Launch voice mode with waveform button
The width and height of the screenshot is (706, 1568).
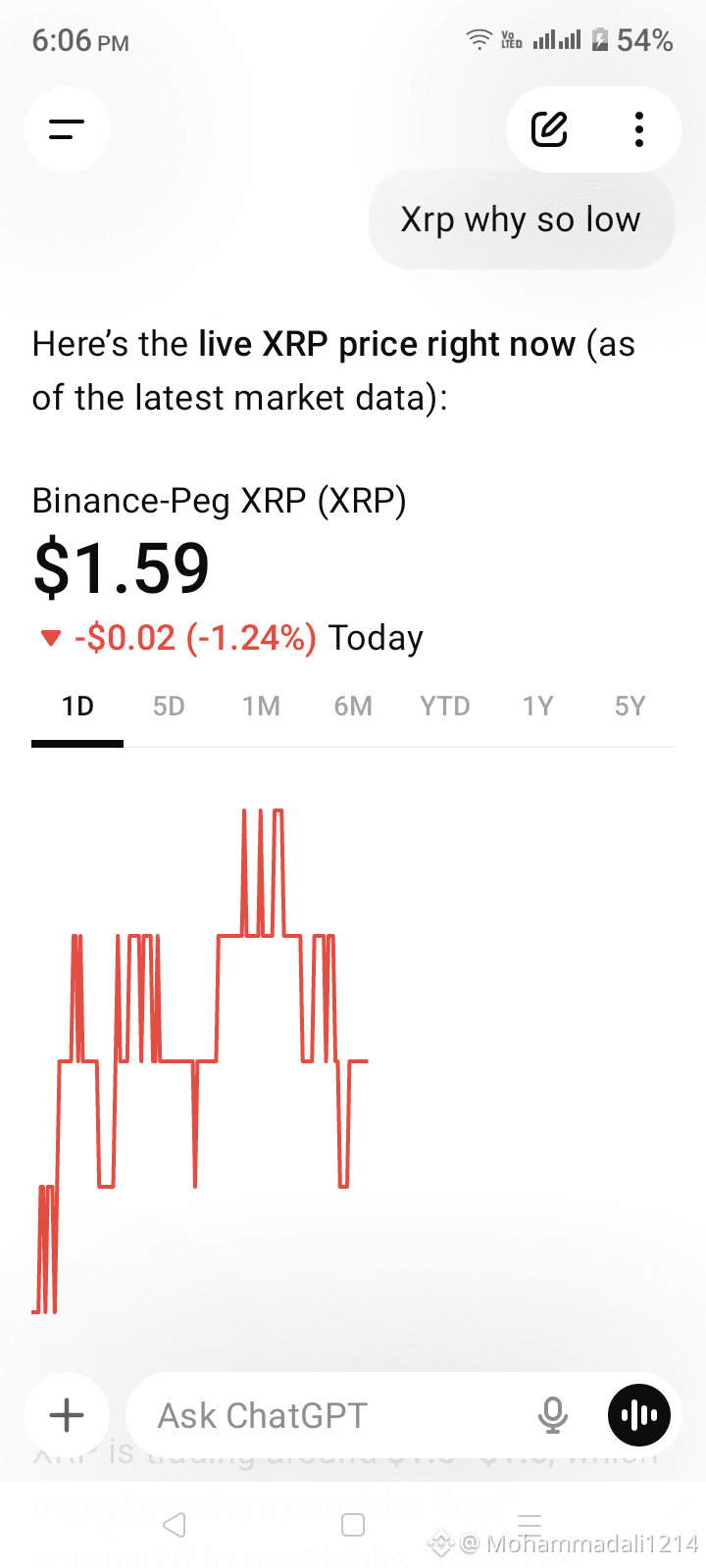tap(639, 1415)
